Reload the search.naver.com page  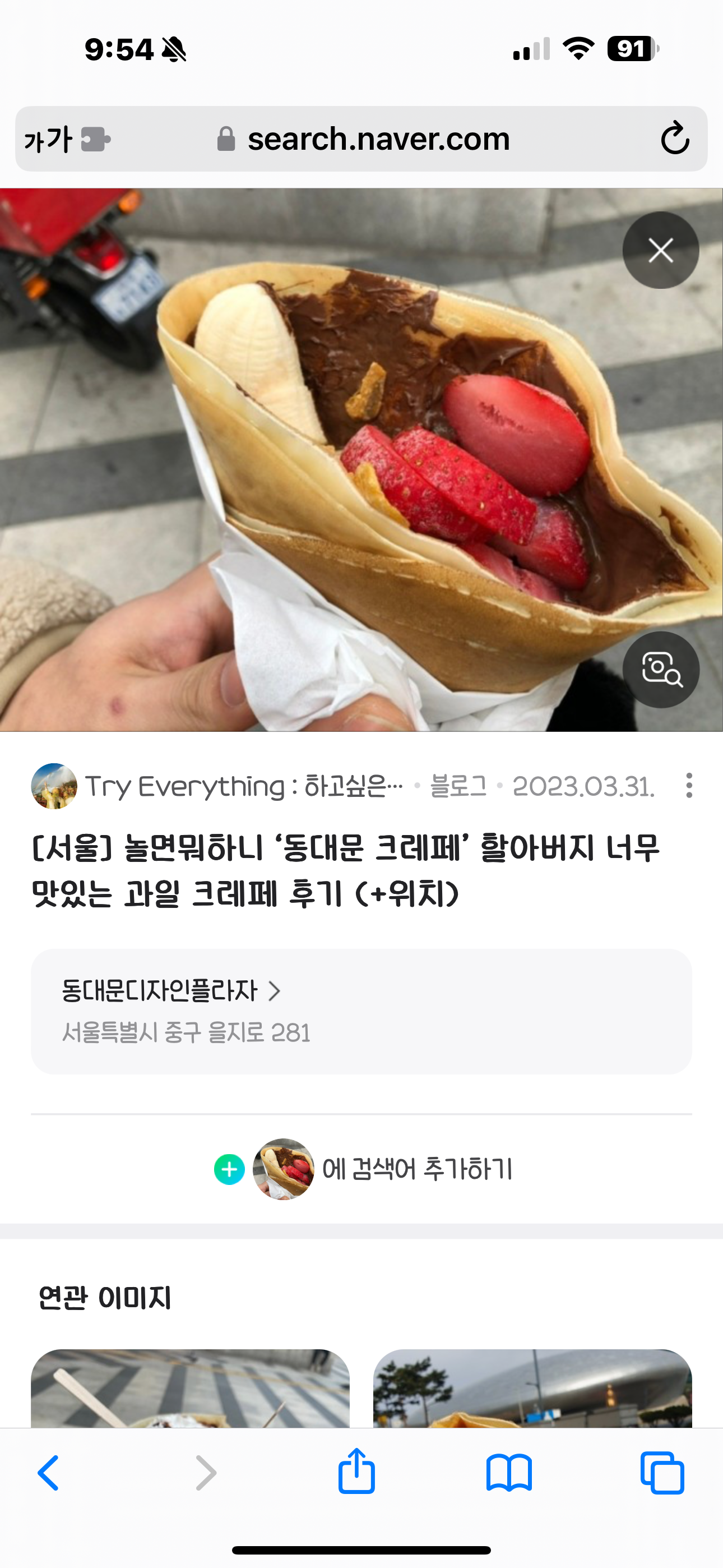[x=674, y=139]
